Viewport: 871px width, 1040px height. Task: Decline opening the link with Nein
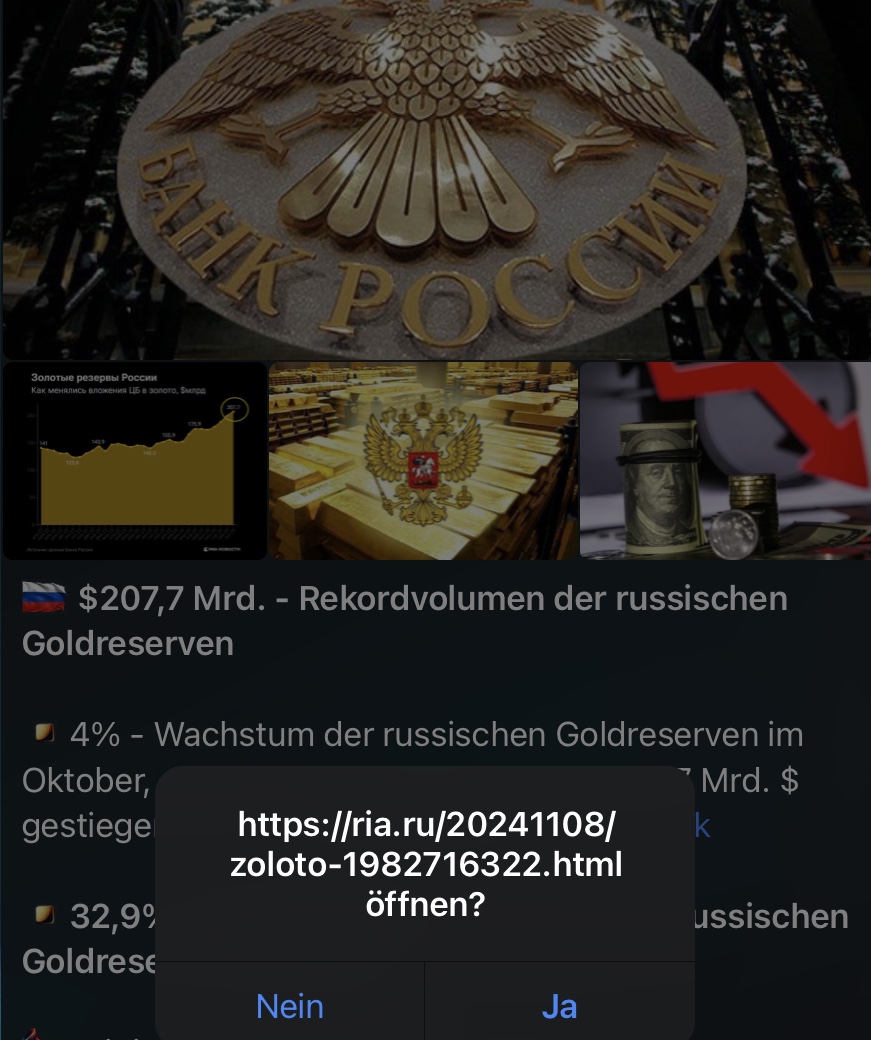(290, 1005)
